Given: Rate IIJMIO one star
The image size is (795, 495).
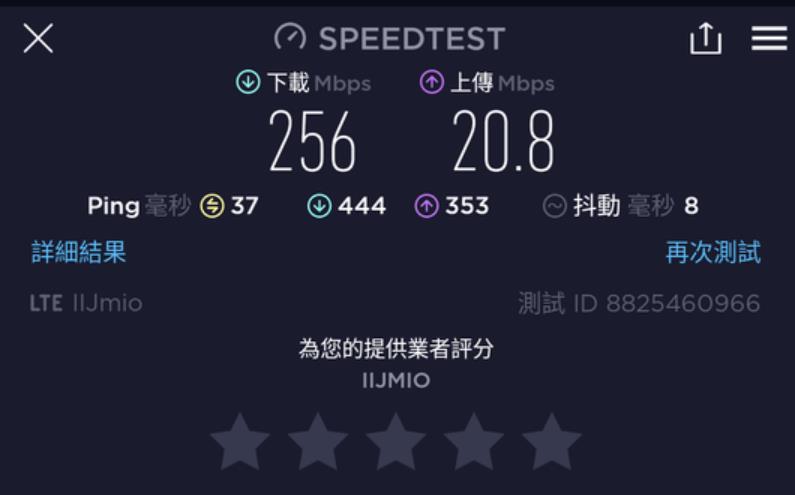Looking at the screenshot, I should (240, 443).
